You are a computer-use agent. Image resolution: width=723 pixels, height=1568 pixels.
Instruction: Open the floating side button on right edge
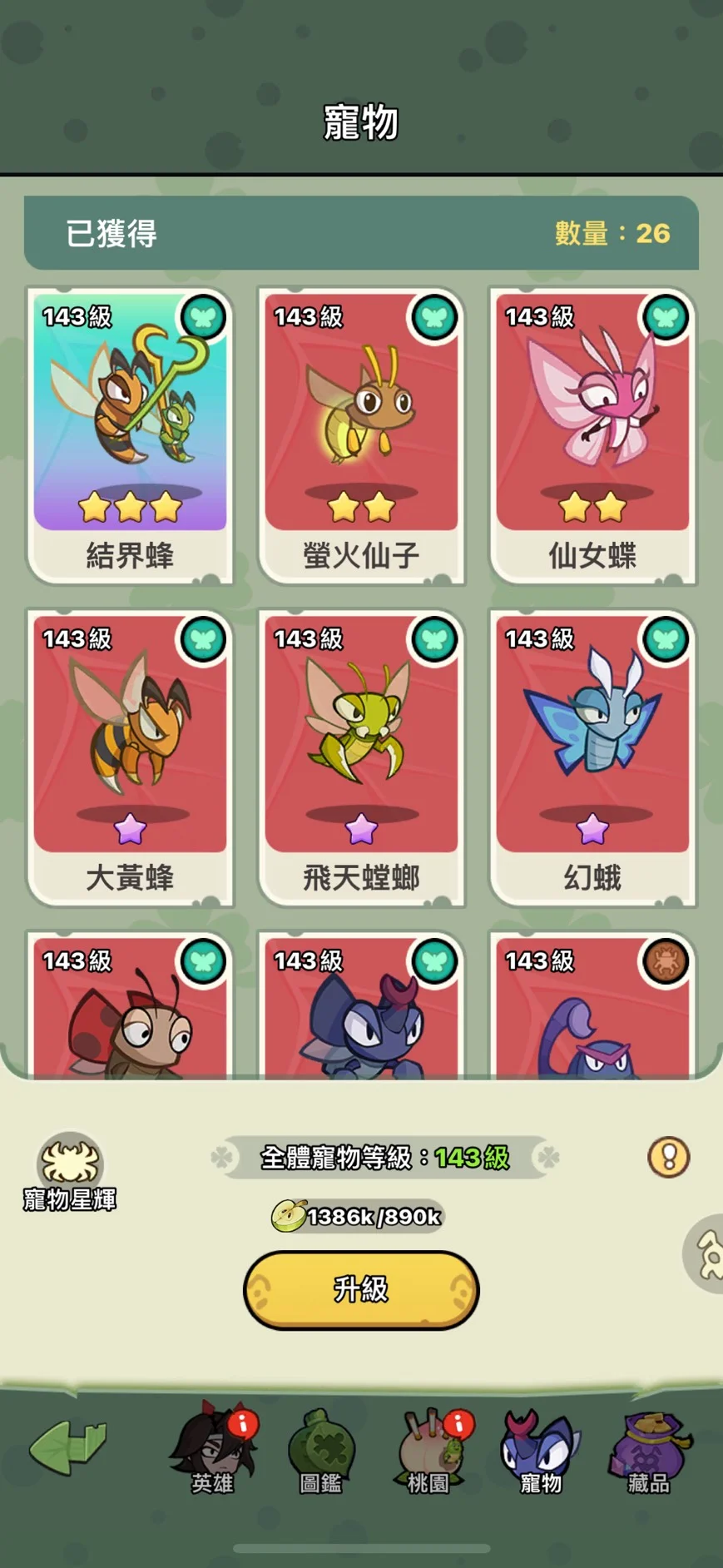[x=706, y=1253]
